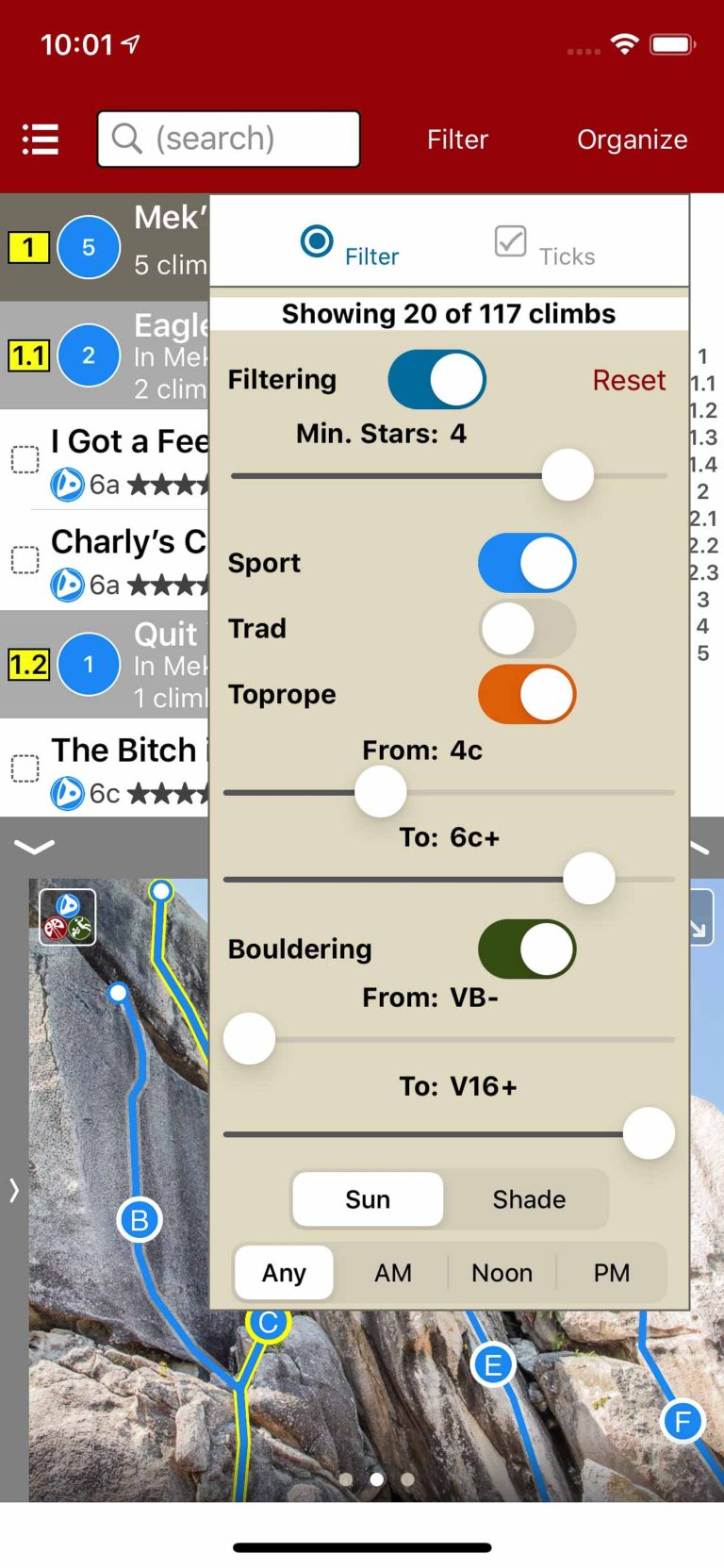
Task: Select the PM time option
Action: pyautogui.click(x=611, y=1273)
